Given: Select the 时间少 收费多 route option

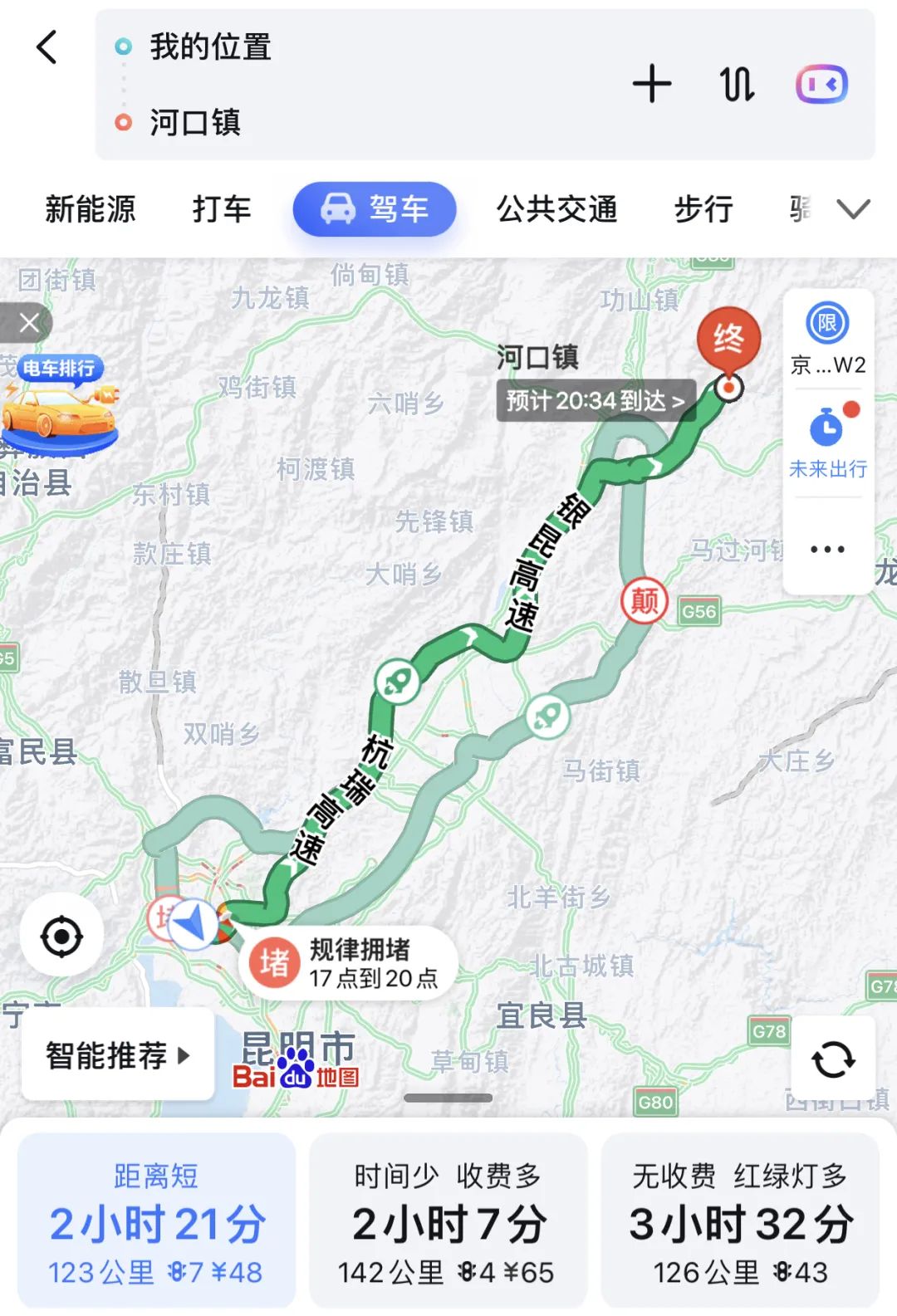Looking at the screenshot, I should (448, 1221).
